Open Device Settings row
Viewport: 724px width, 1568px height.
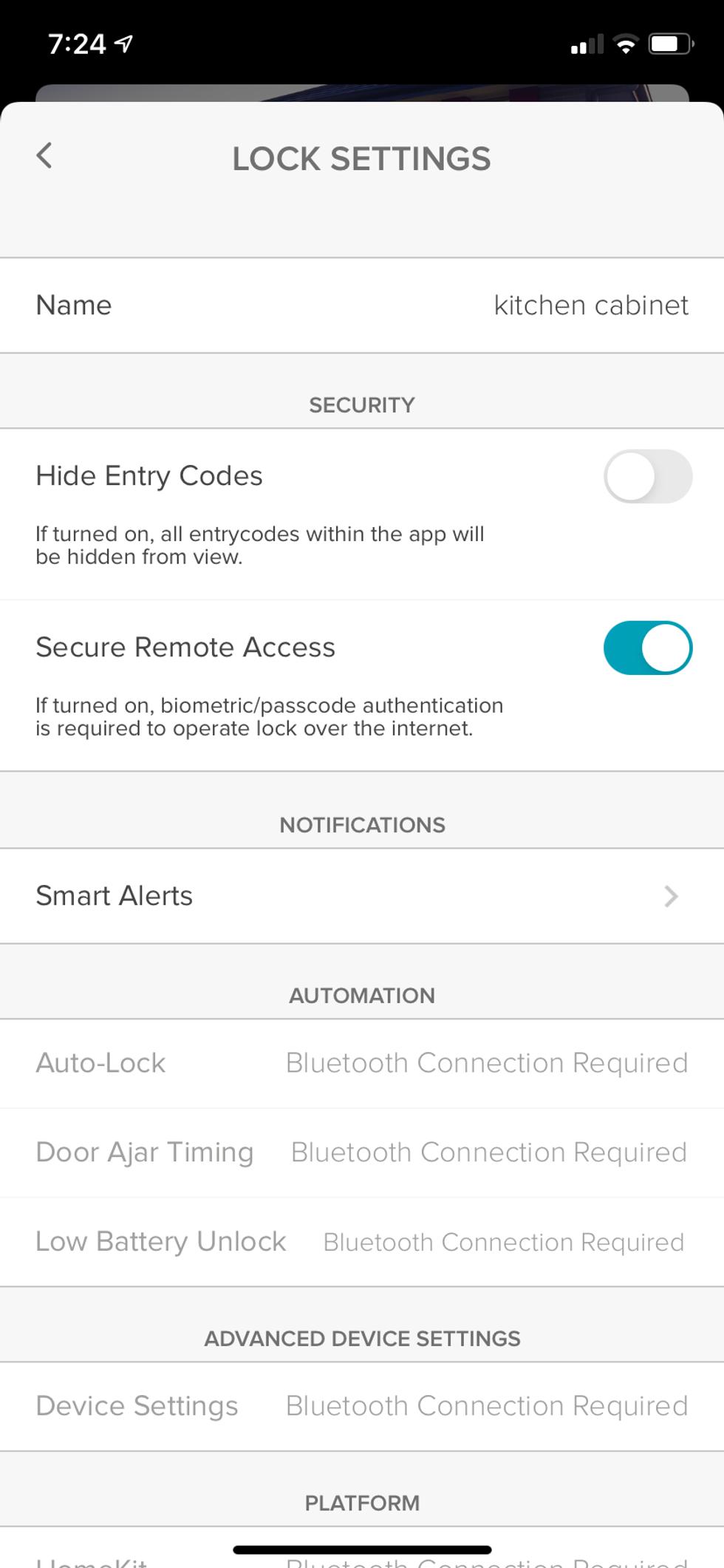[362, 1406]
